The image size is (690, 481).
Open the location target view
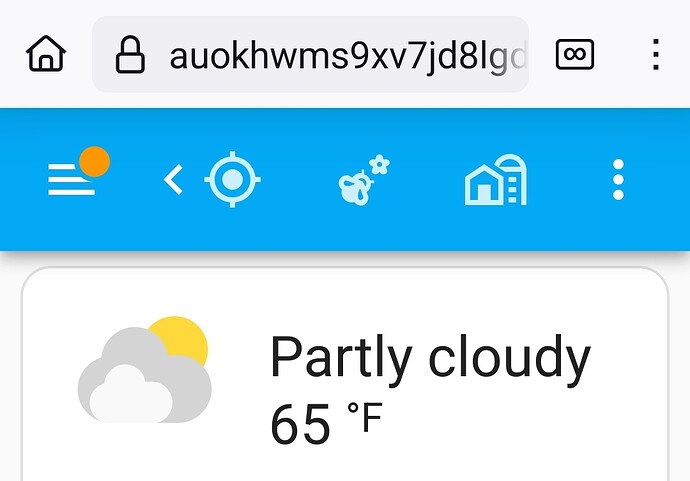pos(232,180)
